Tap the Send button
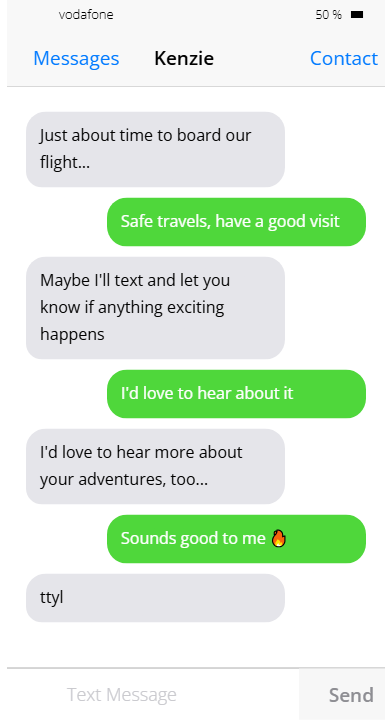 pyautogui.click(x=351, y=695)
